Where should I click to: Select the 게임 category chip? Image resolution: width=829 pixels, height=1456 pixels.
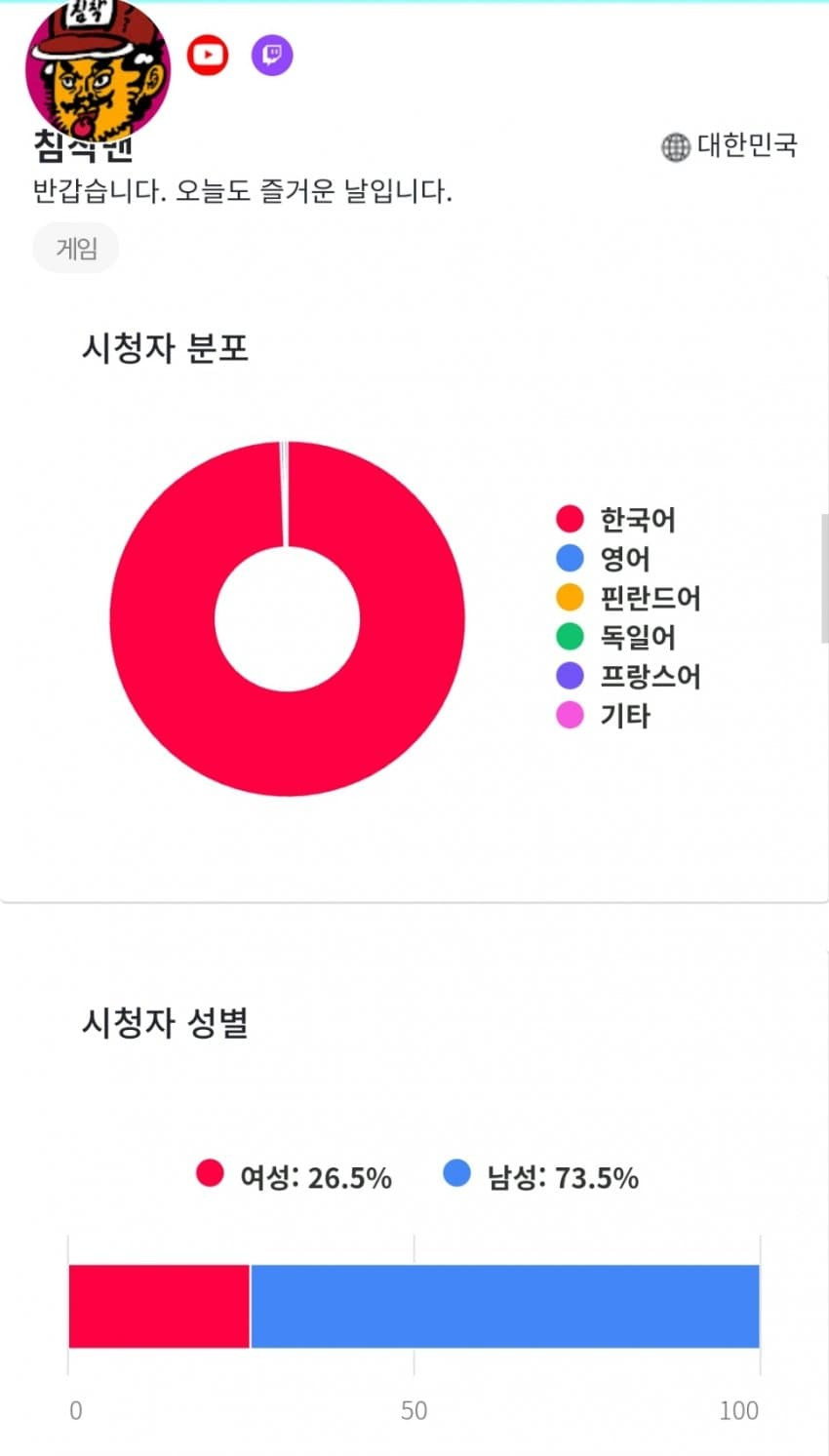coord(76,249)
